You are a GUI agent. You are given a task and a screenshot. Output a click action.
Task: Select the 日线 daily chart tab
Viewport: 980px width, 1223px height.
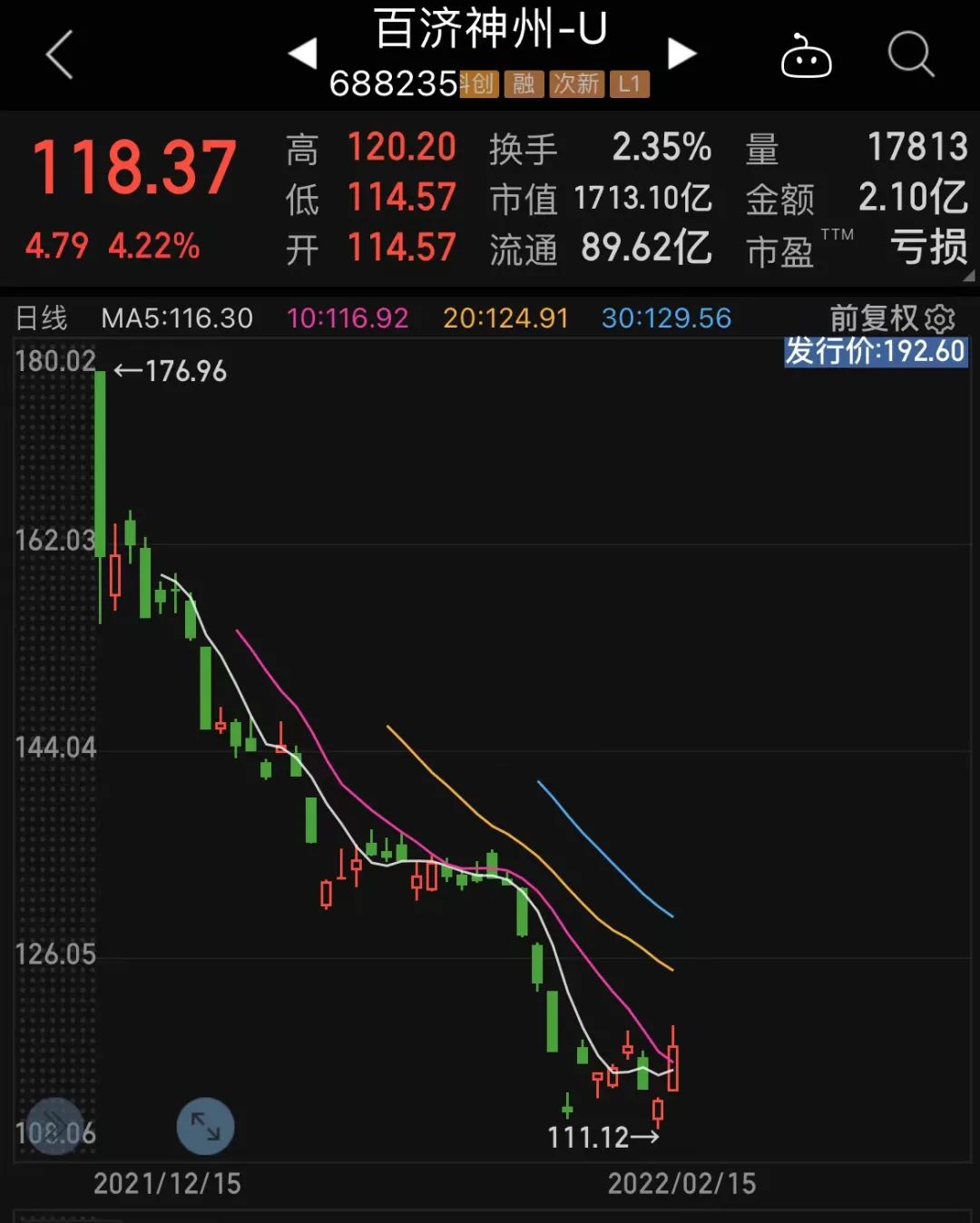coord(44,318)
